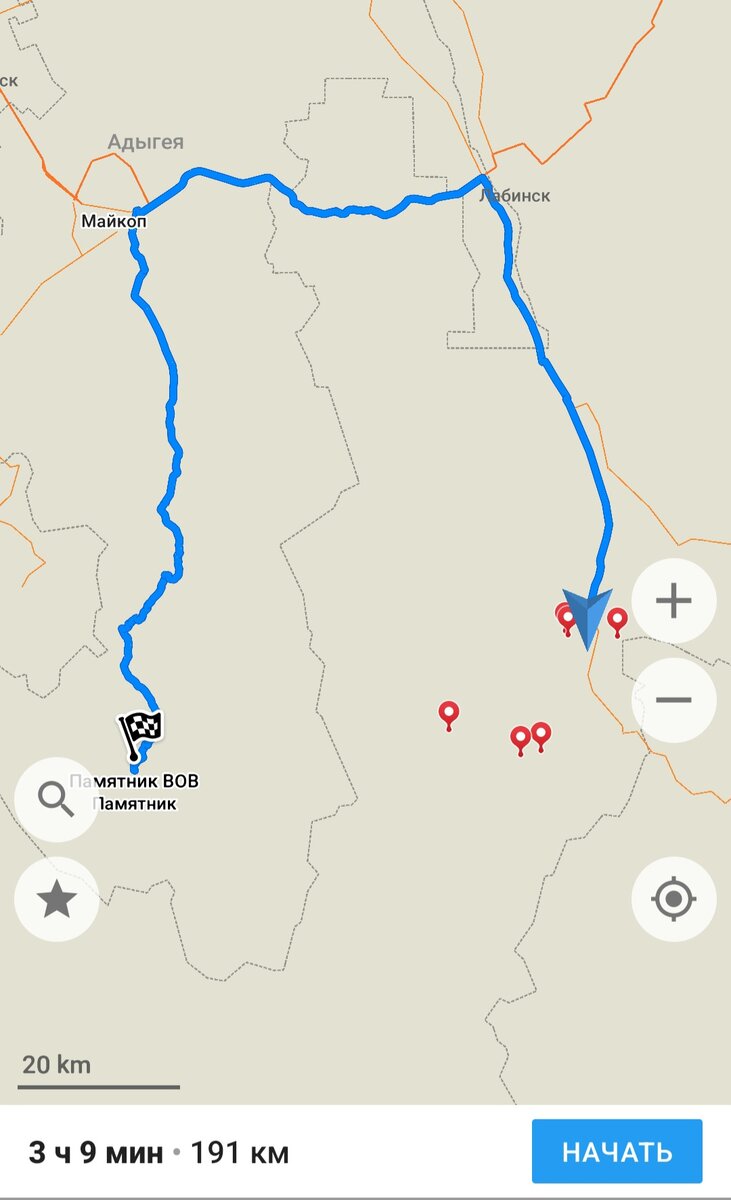Open bookmarks with the star button

[x=56, y=899]
